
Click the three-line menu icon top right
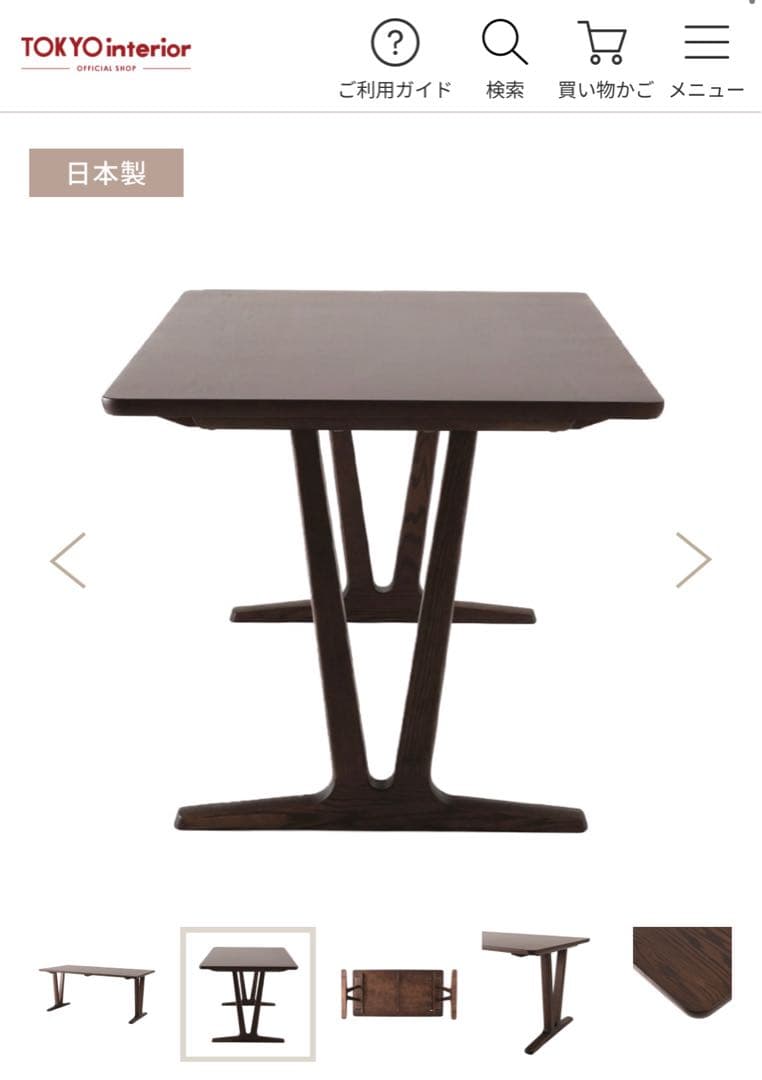(x=709, y=44)
